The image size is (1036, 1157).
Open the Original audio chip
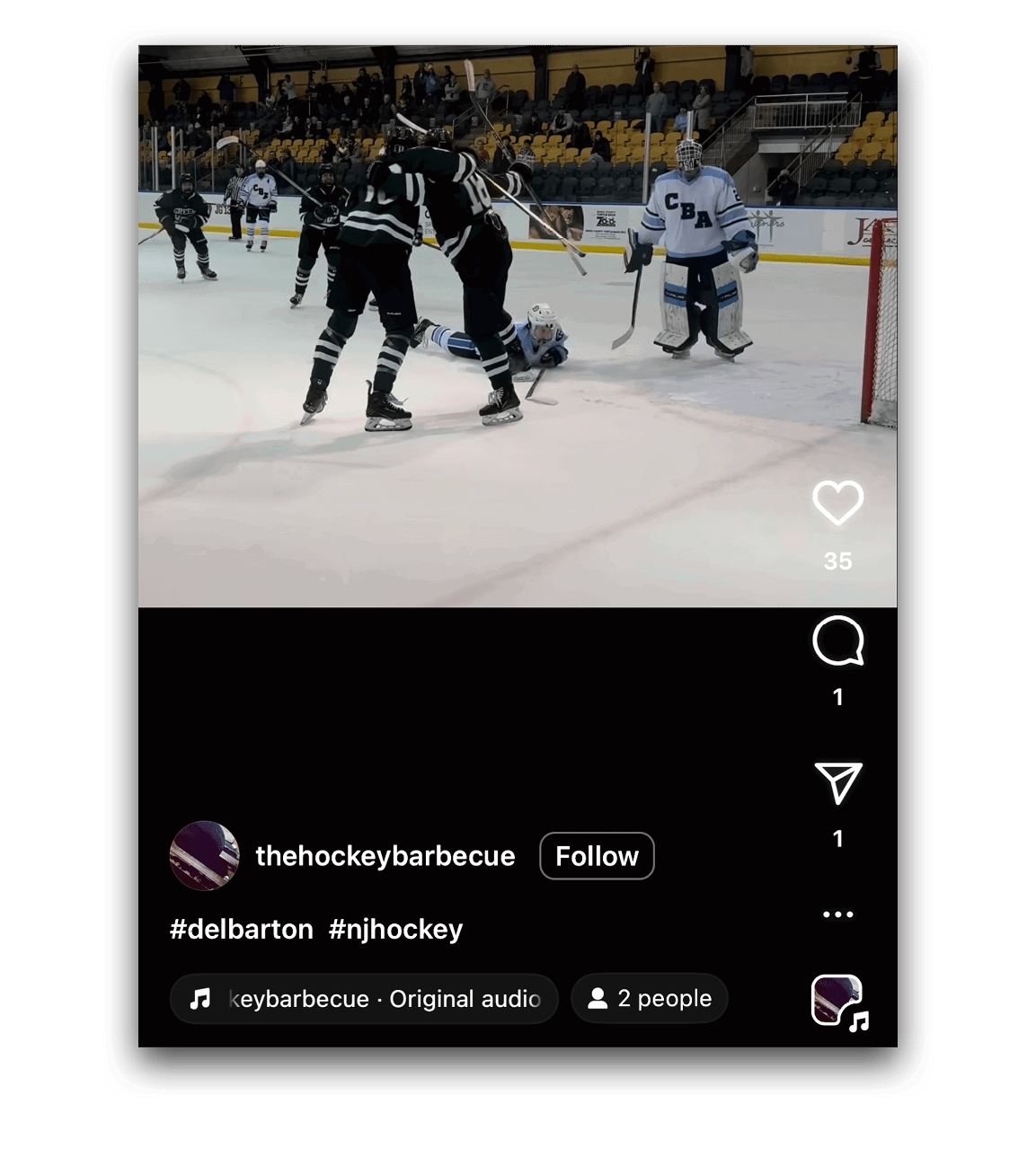click(x=364, y=999)
